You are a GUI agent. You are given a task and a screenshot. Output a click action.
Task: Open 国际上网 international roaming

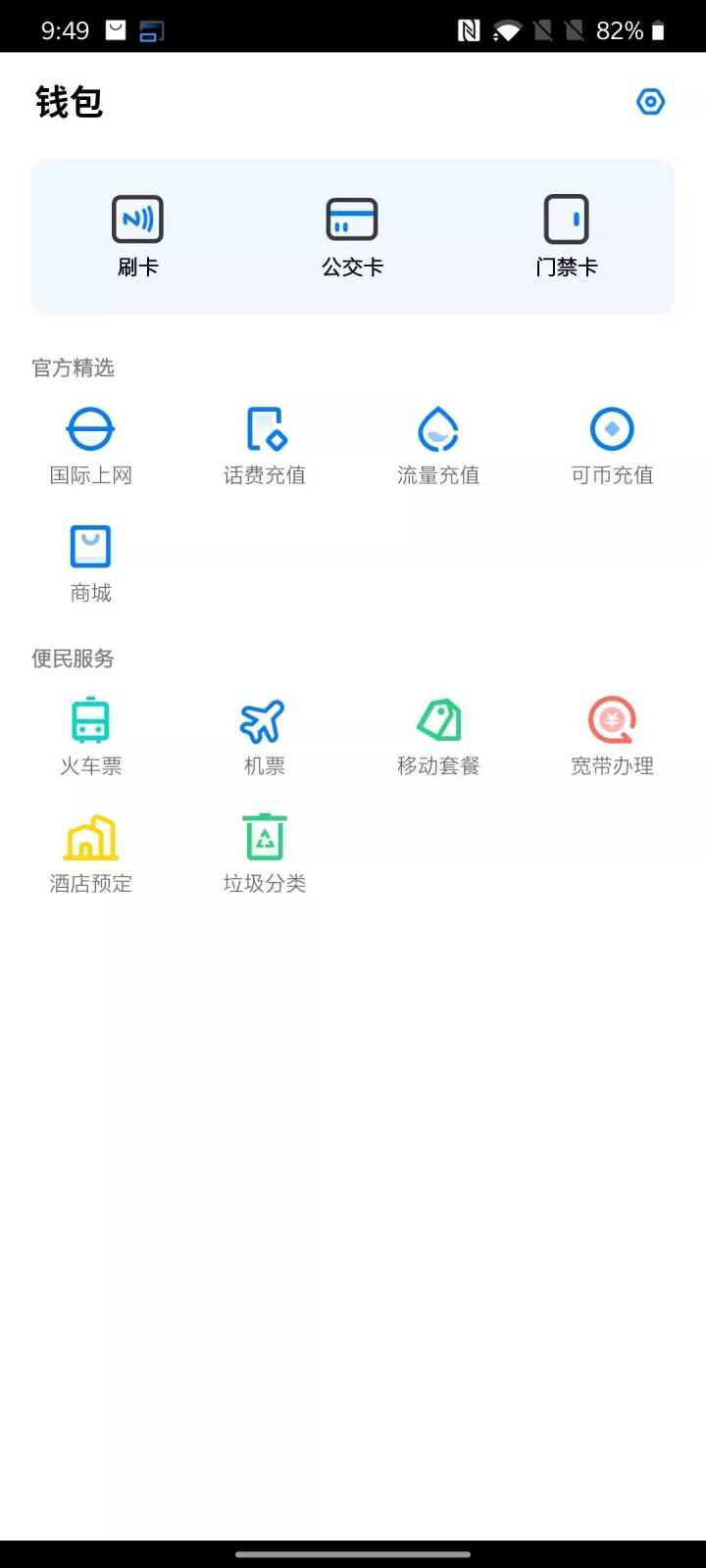90,446
